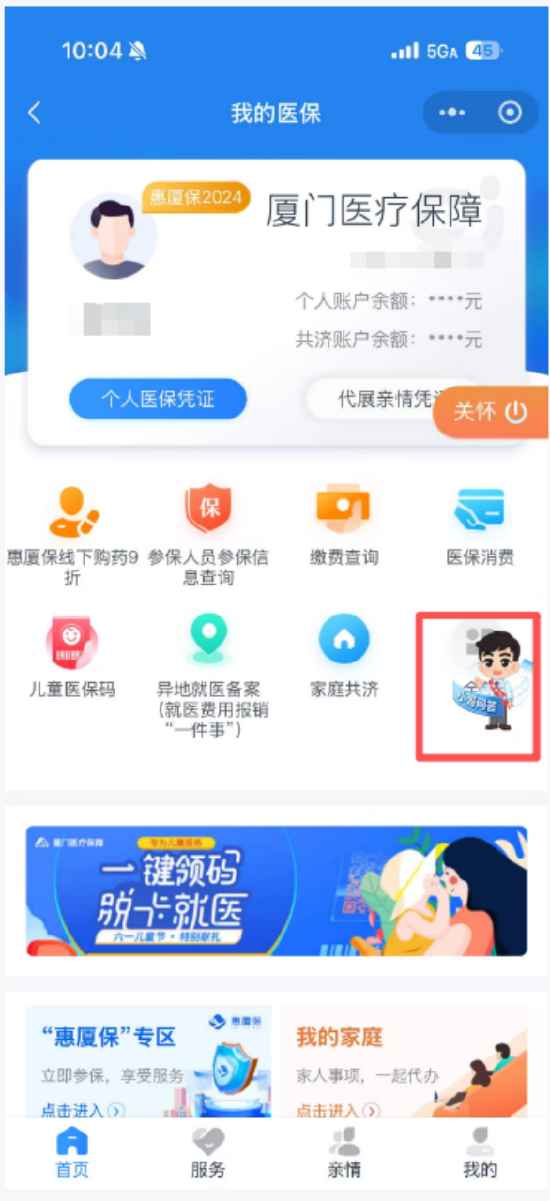Go back from 我的医保 page
The width and height of the screenshot is (550, 1201).
tap(35, 113)
